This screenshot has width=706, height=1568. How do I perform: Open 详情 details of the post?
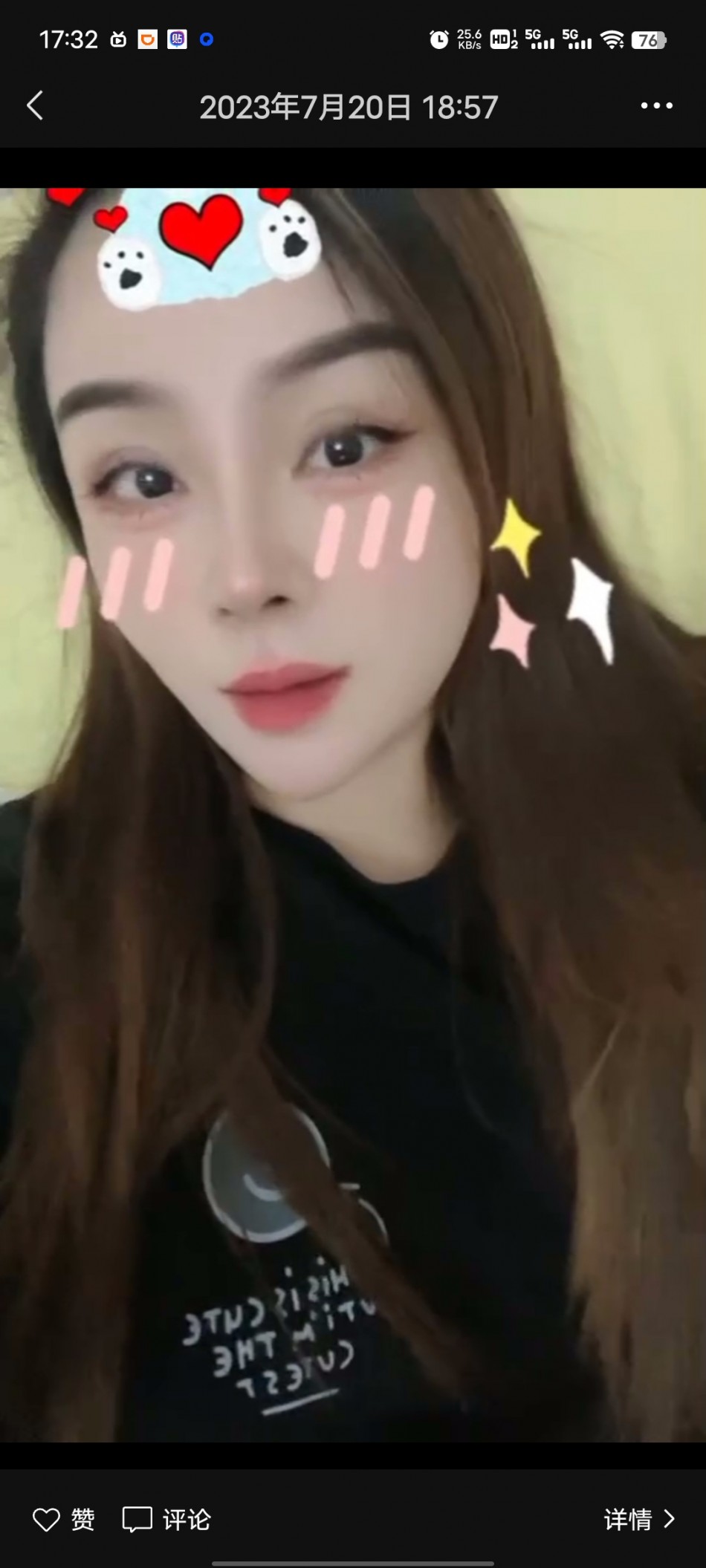click(x=638, y=1520)
